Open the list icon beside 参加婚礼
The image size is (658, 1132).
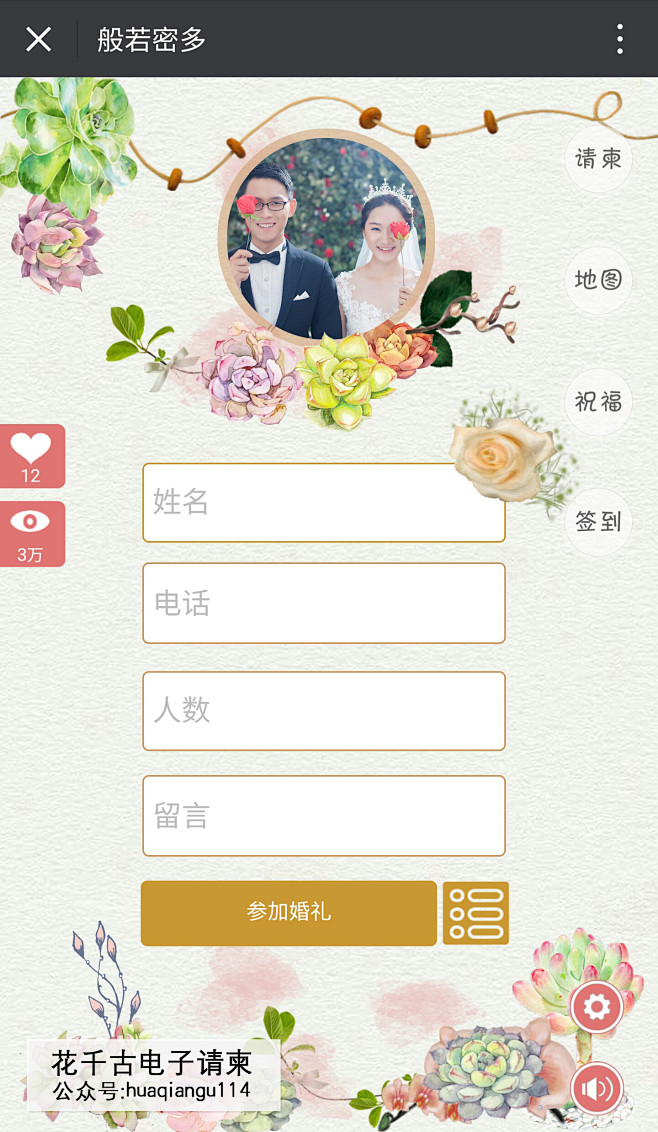click(x=476, y=912)
